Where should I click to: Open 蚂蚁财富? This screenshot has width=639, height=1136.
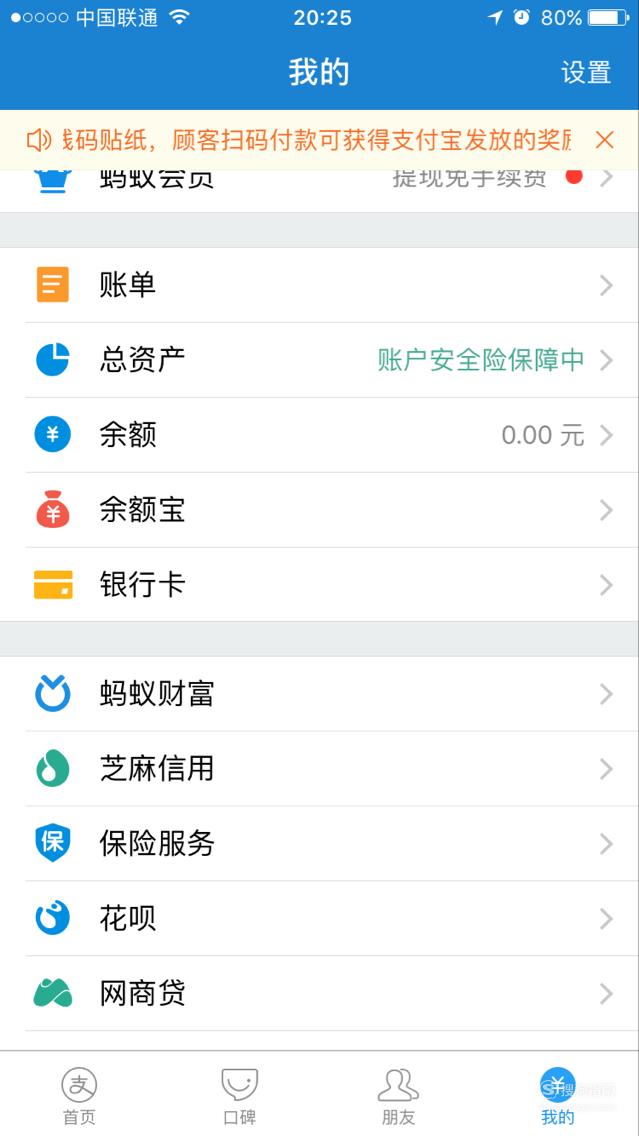(320, 694)
